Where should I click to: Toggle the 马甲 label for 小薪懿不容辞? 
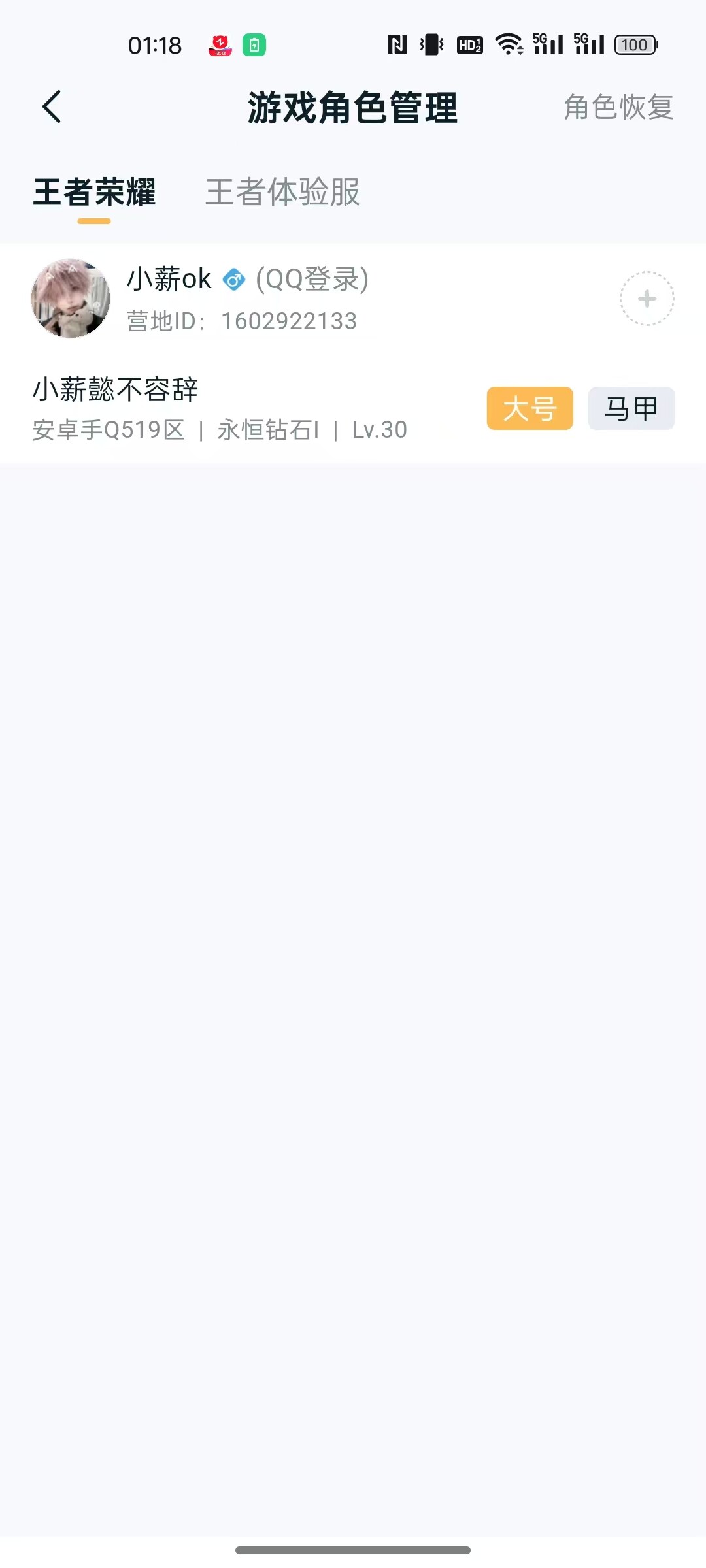click(x=630, y=408)
